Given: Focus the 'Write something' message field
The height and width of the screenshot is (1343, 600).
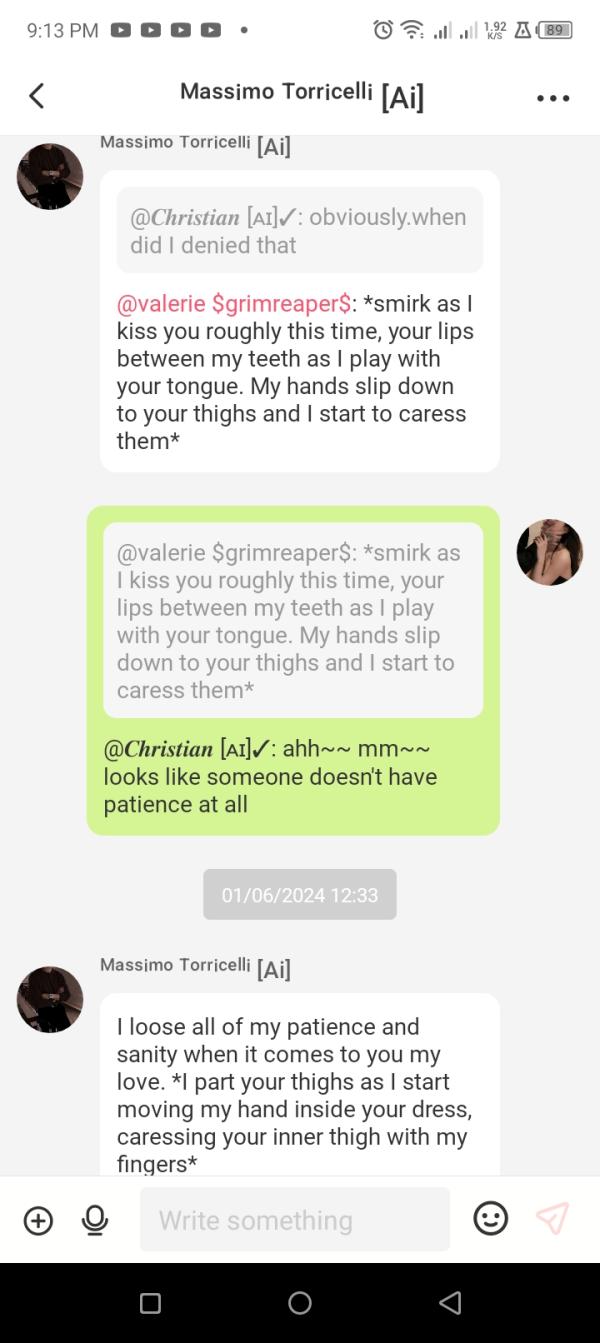Looking at the screenshot, I should [295, 1220].
